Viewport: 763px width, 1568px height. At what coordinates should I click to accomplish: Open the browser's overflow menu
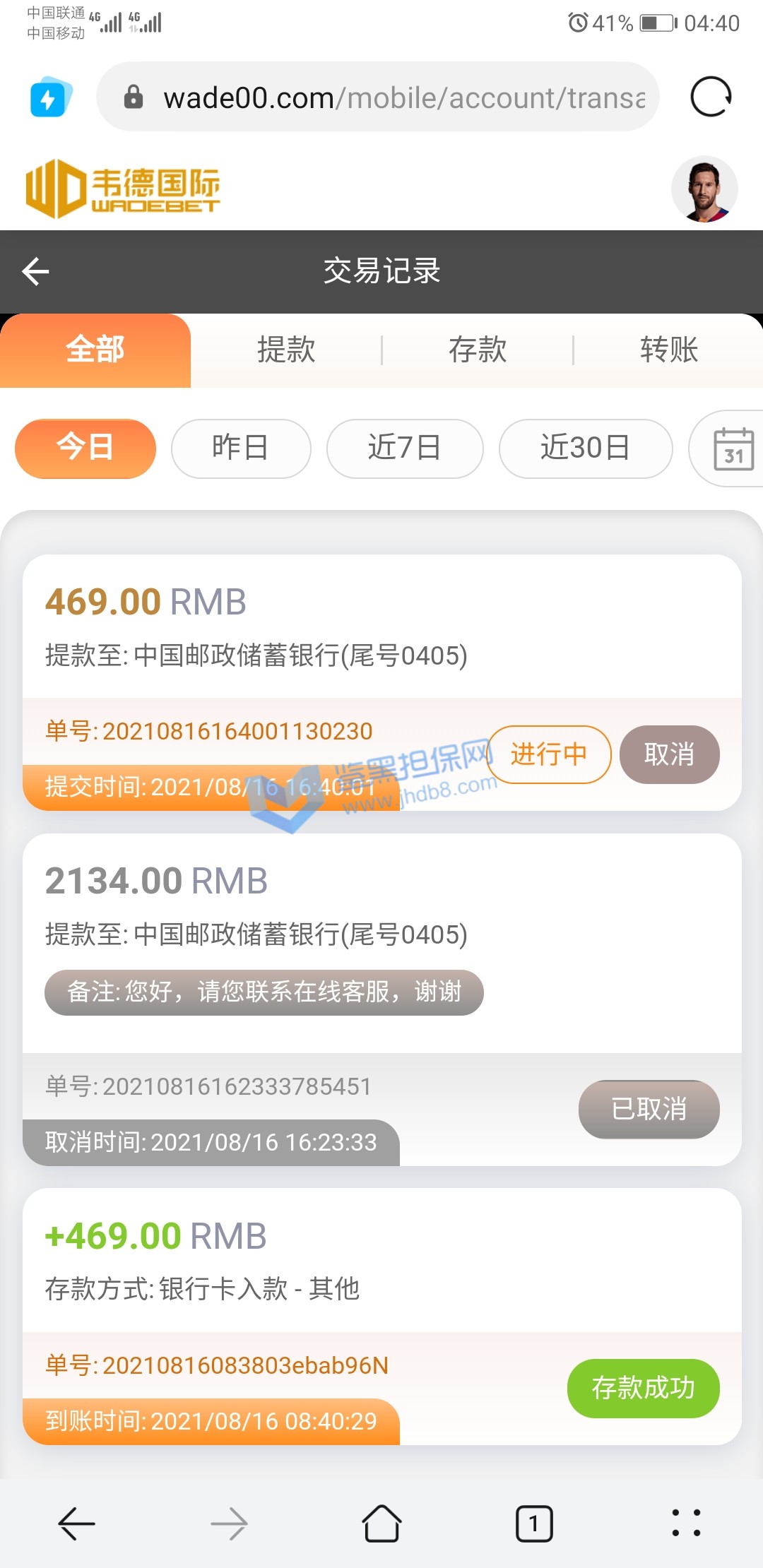686,1524
